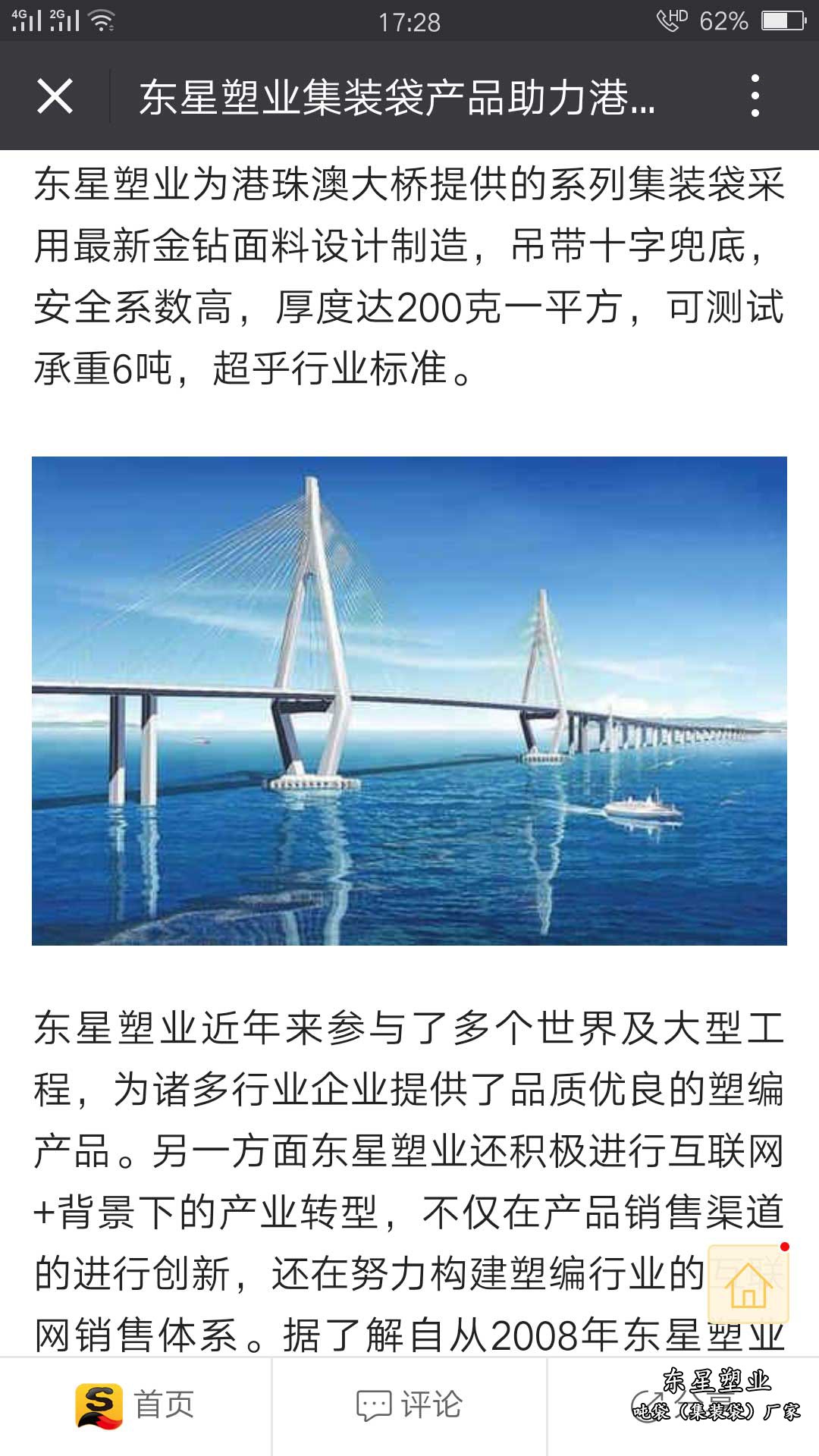
Task: Open the three-dot overflow menu
Action: [x=754, y=96]
